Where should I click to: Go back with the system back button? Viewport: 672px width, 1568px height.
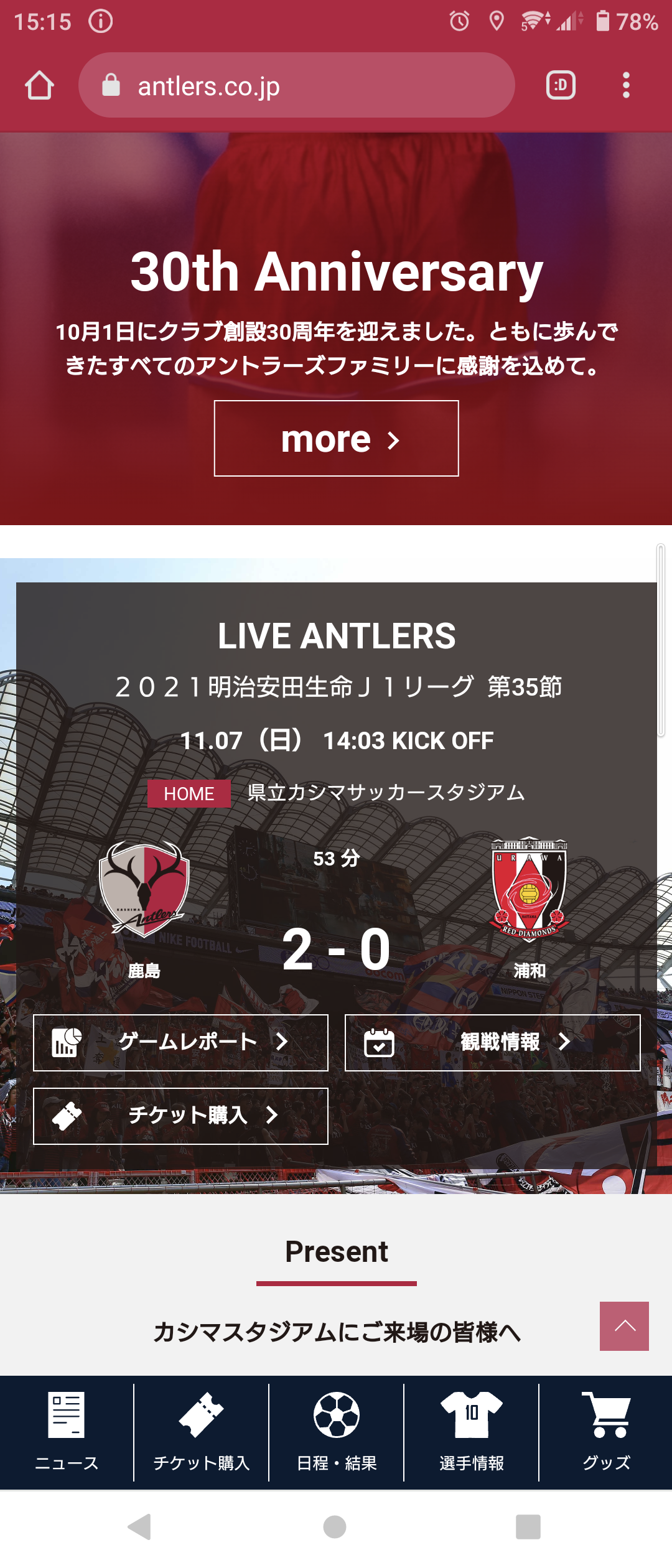click(140, 1526)
